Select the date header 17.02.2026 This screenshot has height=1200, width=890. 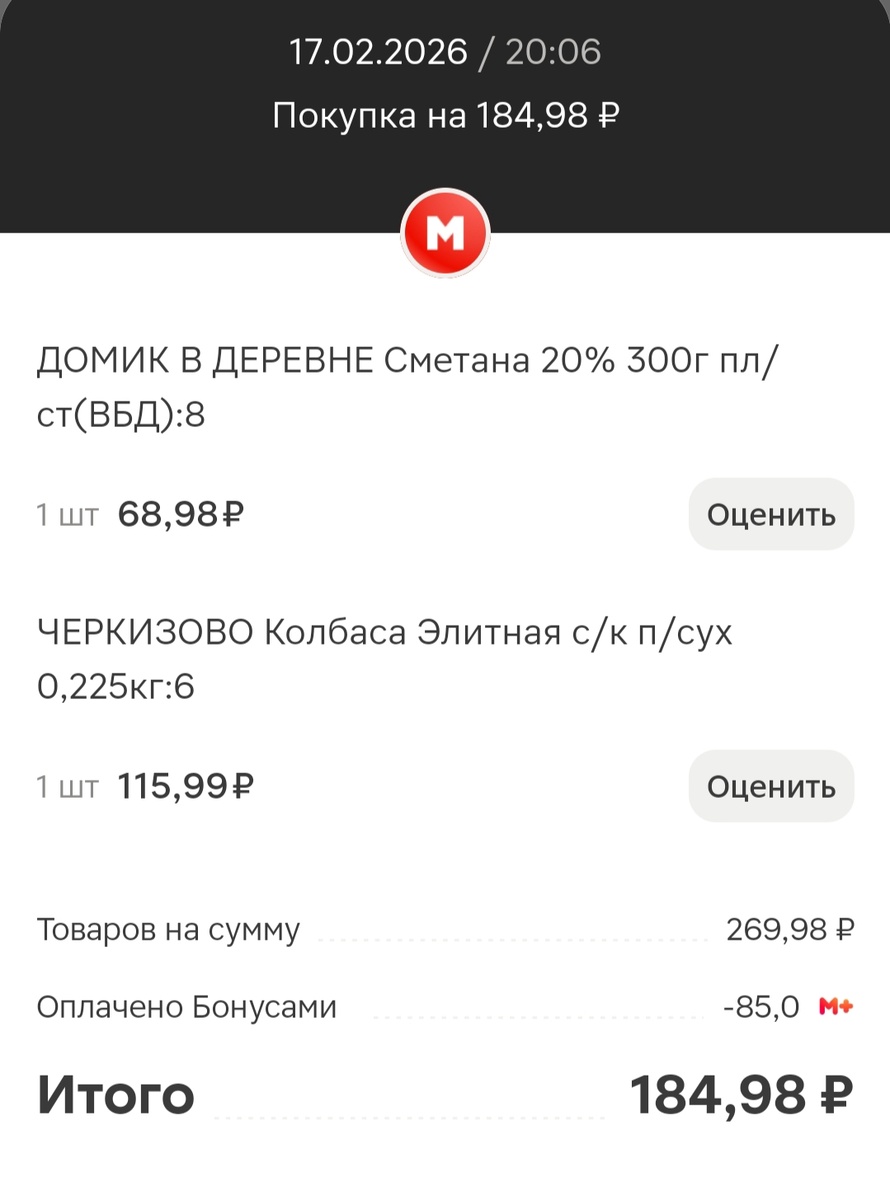click(x=376, y=50)
